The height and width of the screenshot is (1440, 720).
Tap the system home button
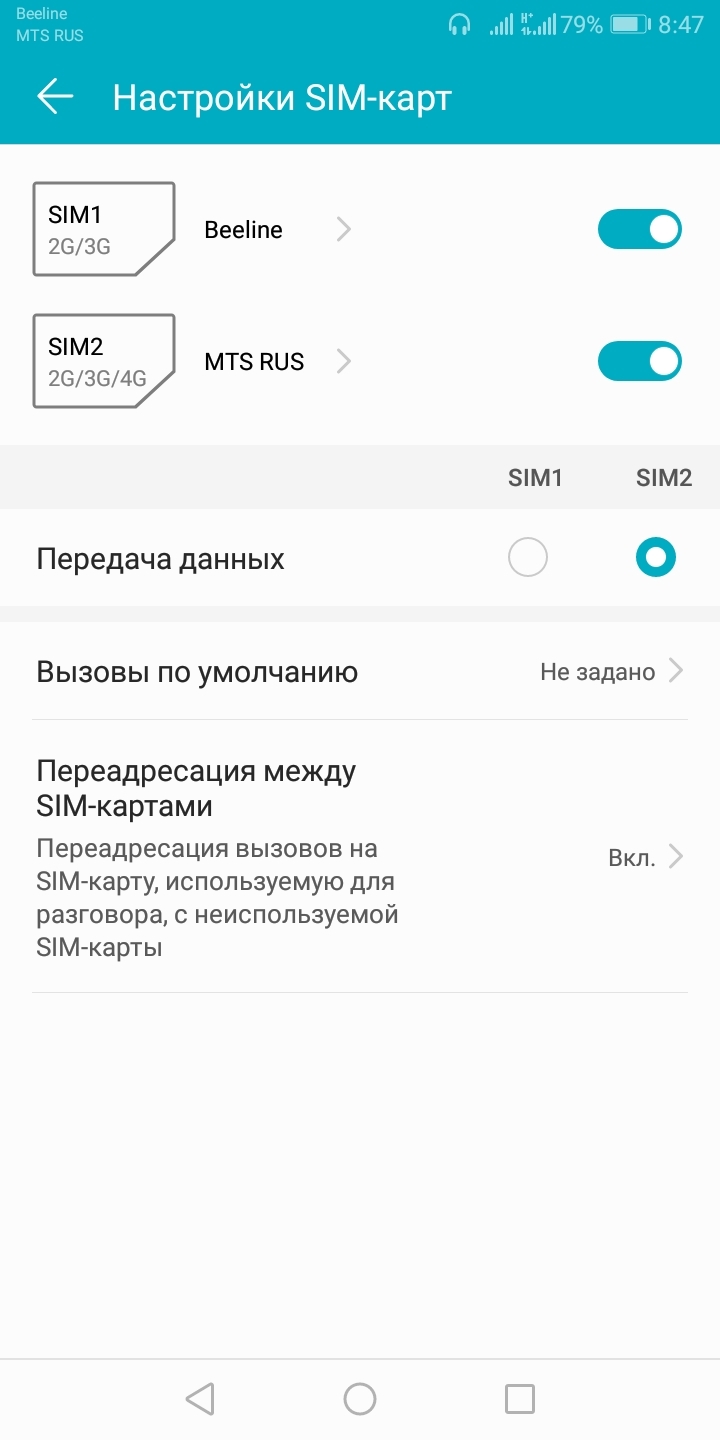(360, 1399)
